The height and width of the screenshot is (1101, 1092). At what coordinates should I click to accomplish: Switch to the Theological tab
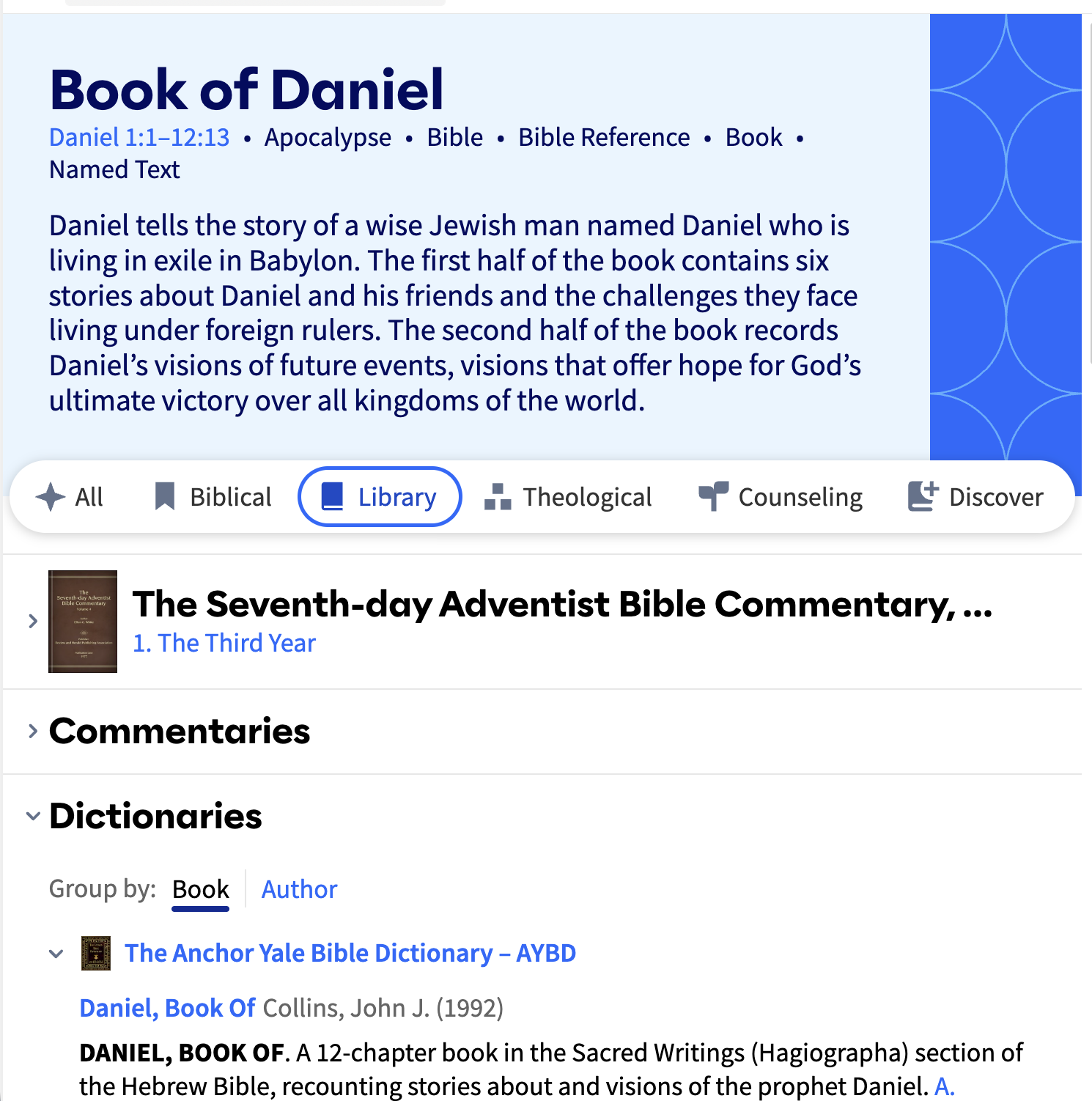[x=569, y=497]
